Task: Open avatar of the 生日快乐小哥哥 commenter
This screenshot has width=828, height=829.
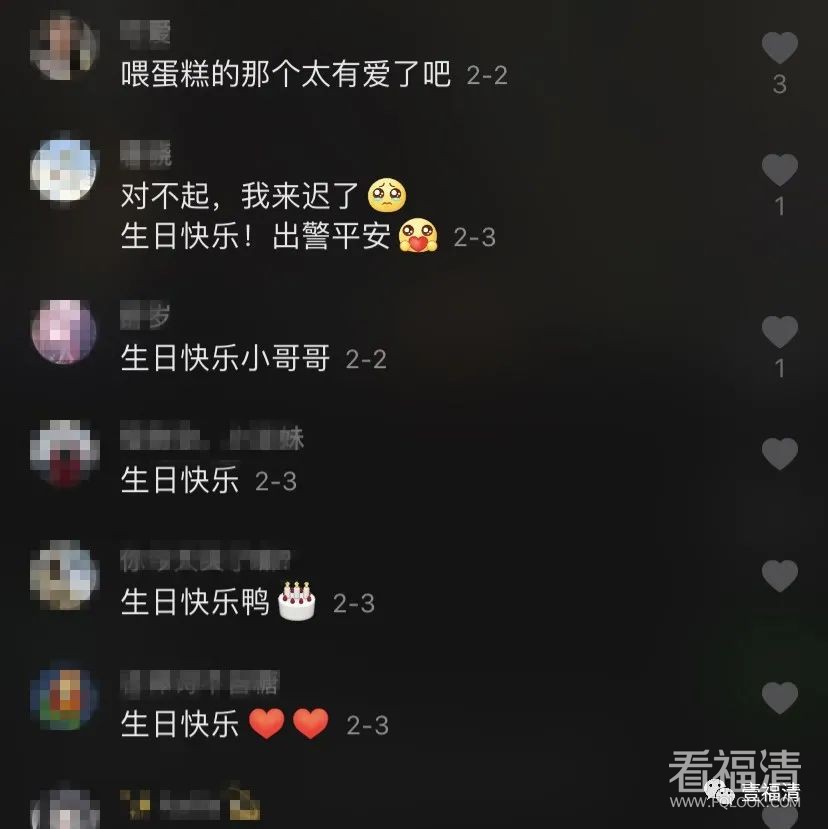Action: coord(64,332)
